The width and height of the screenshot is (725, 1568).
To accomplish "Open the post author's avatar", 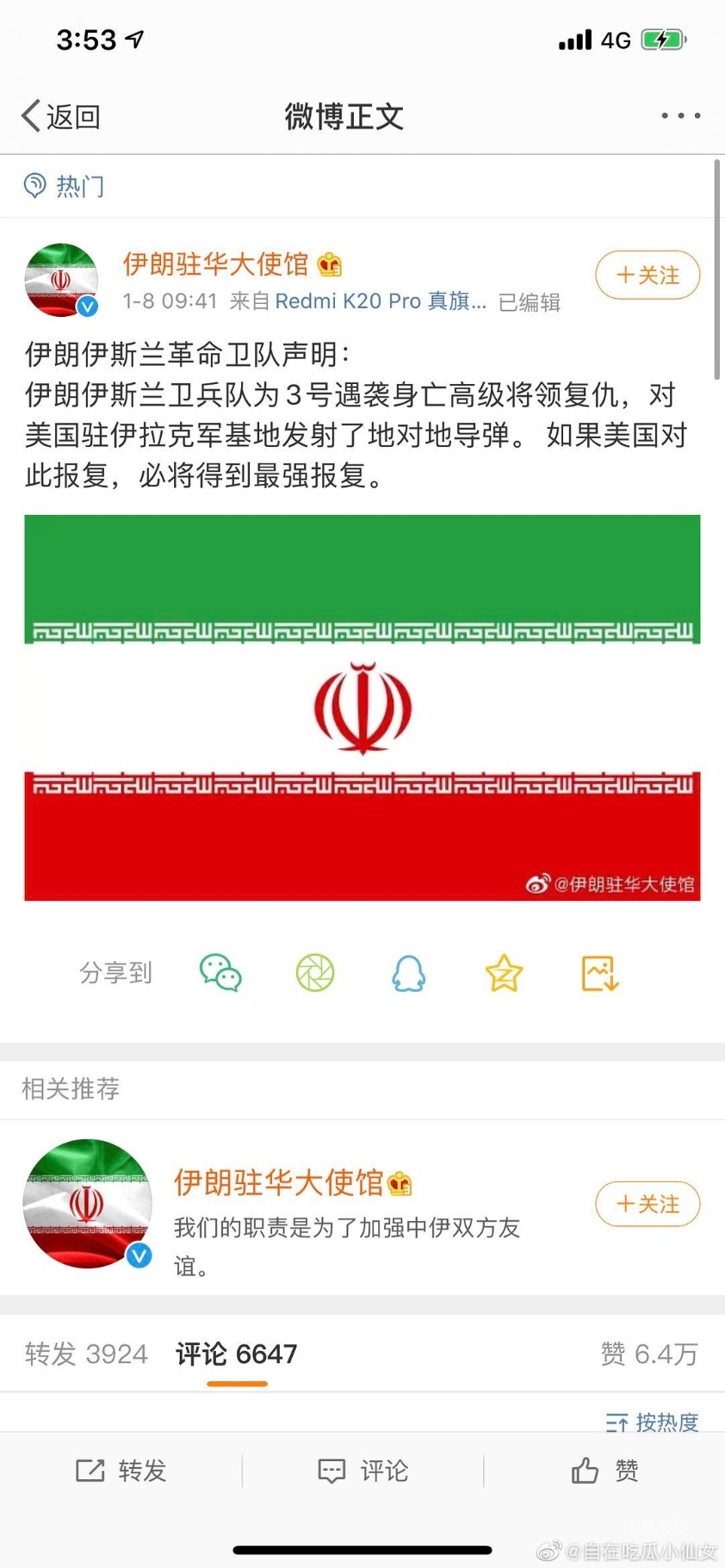I will click(61, 280).
